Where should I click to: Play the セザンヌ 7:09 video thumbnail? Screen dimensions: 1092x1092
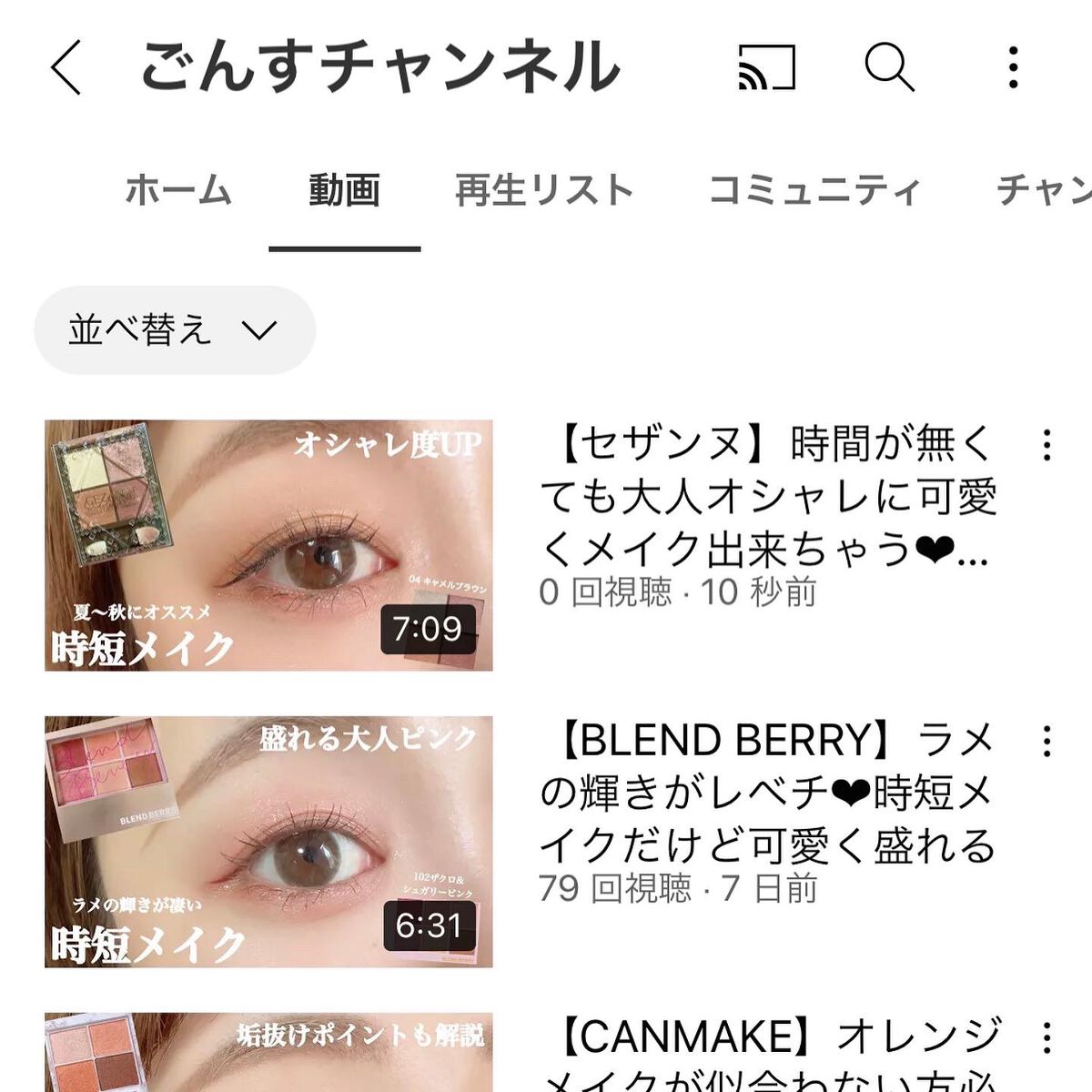click(x=268, y=545)
